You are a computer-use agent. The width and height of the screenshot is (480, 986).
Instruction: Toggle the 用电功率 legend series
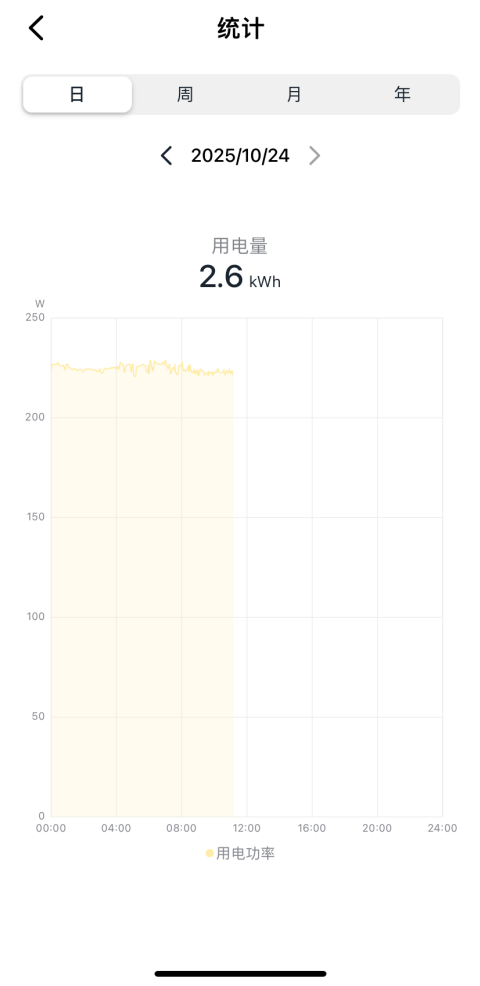pos(240,853)
